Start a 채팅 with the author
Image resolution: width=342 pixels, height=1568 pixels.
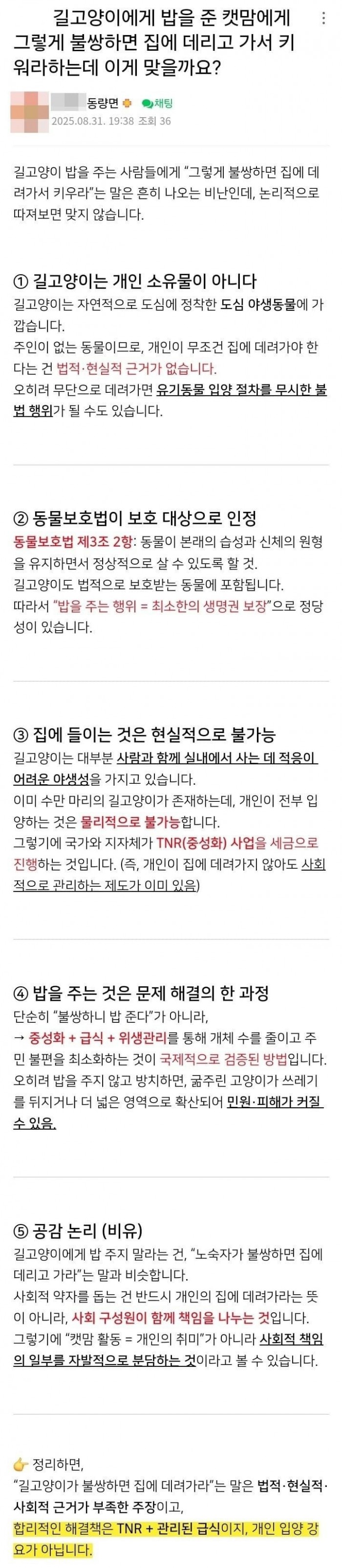158,103
